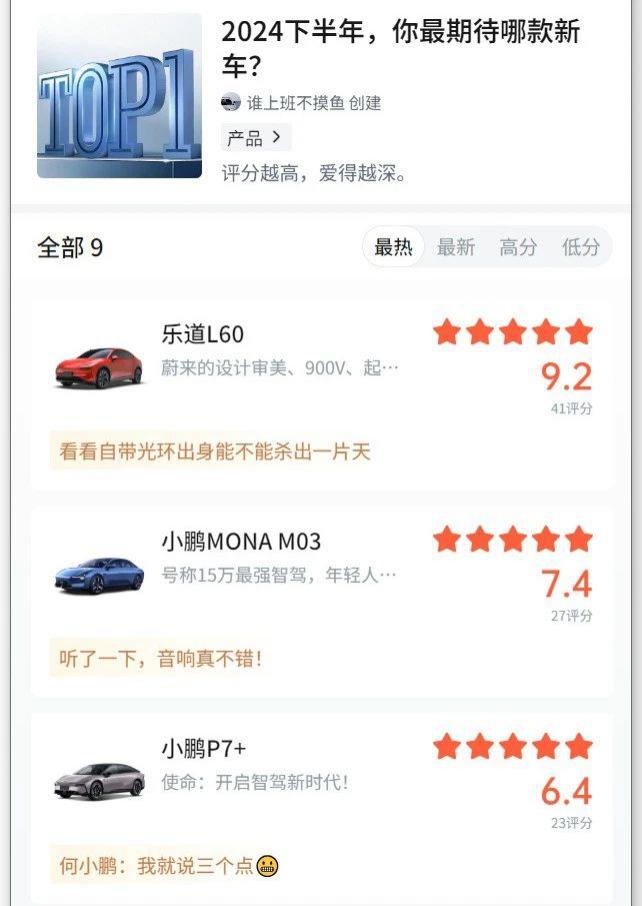Switch to the 最热 sort tab
642x906 pixels.
click(393, 247)
